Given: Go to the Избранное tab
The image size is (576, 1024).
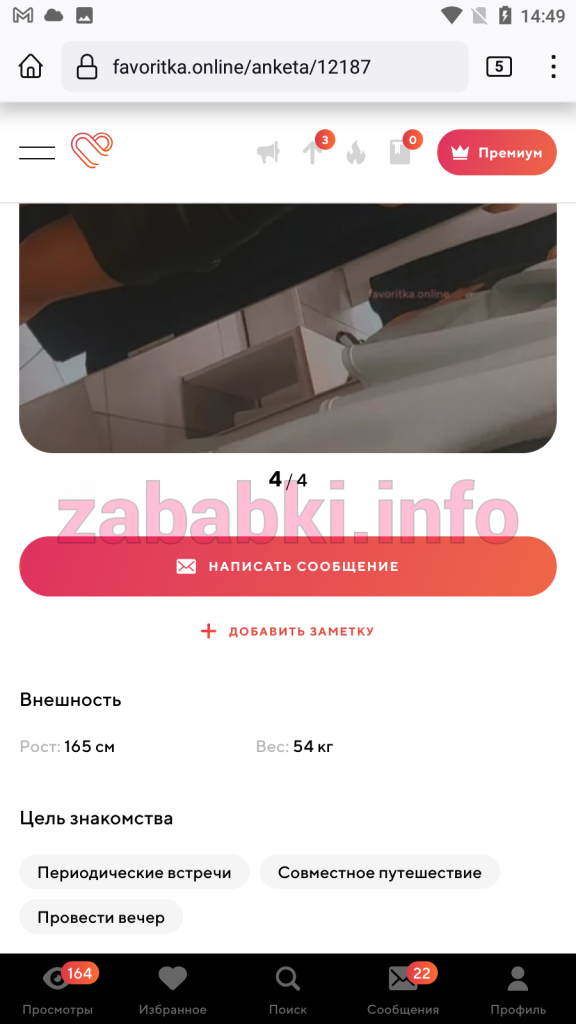Looking at the screenshot, I should 172,989.
